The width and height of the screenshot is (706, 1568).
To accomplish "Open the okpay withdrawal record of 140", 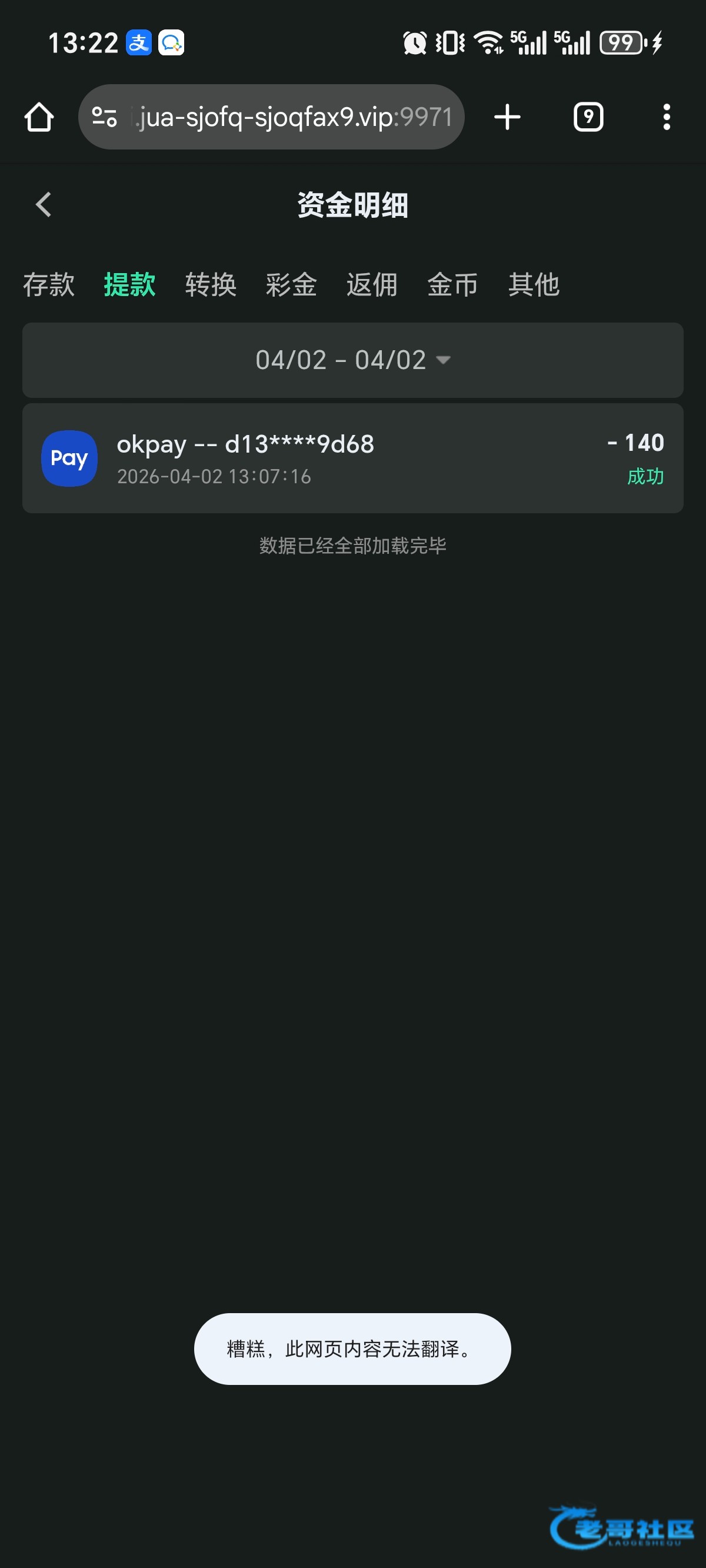I will click(x=352, y=459).
